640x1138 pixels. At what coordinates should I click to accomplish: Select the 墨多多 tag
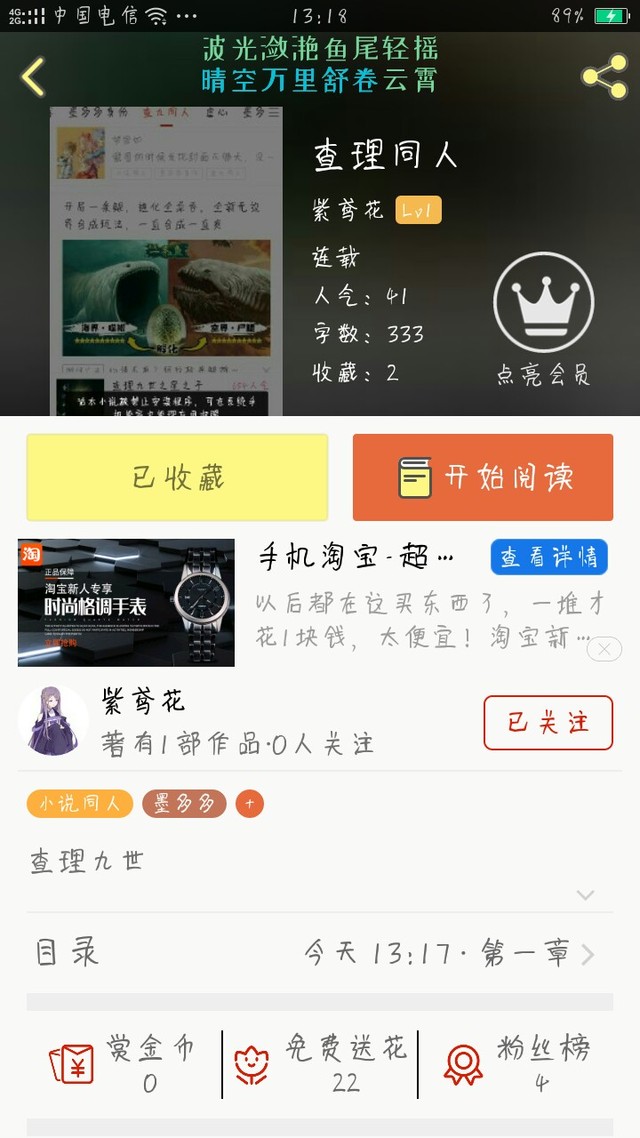184,804
